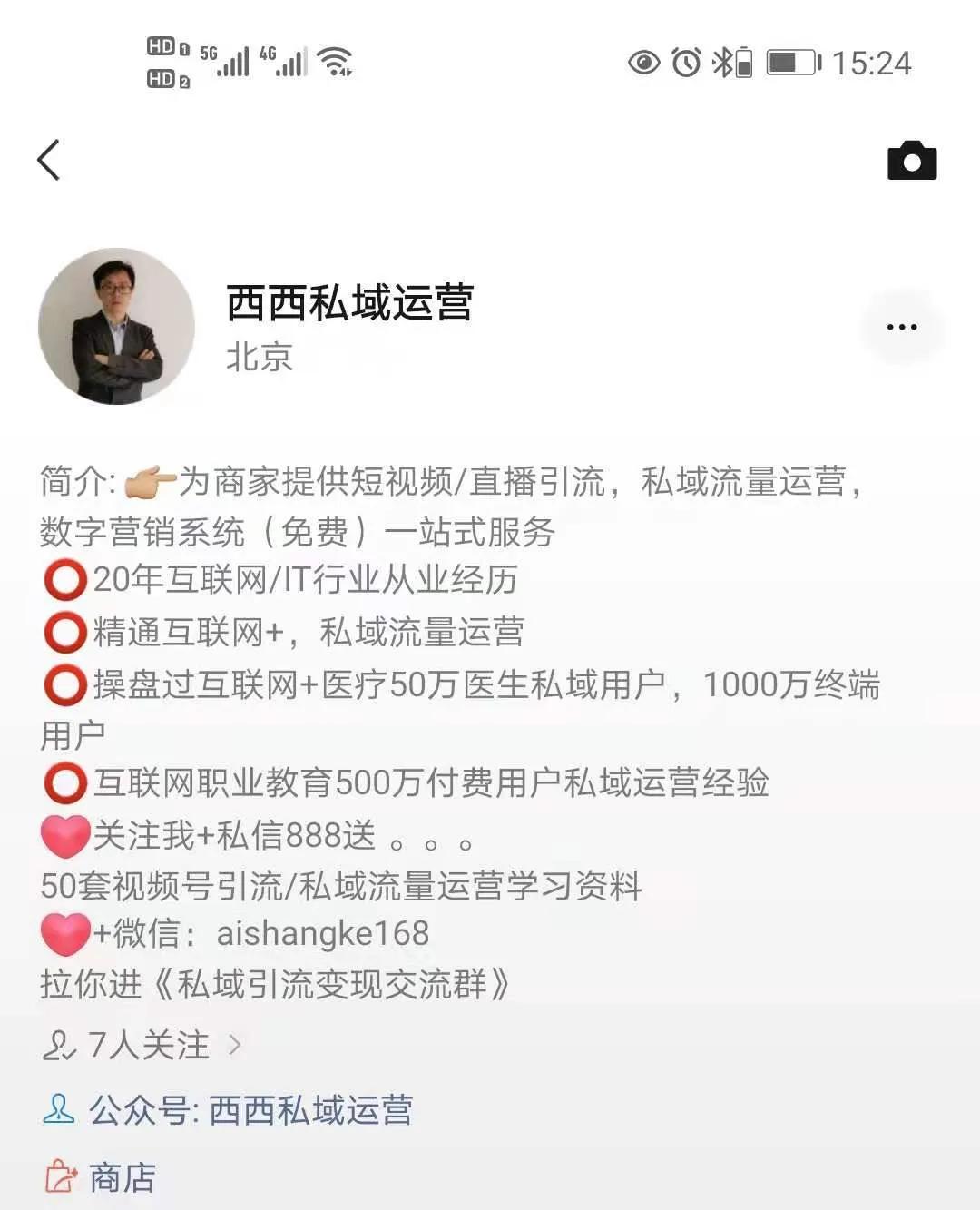Click the 商店 store icon
The width and height of the screenshot is (980, 1210).
(x=59, y=1177)
